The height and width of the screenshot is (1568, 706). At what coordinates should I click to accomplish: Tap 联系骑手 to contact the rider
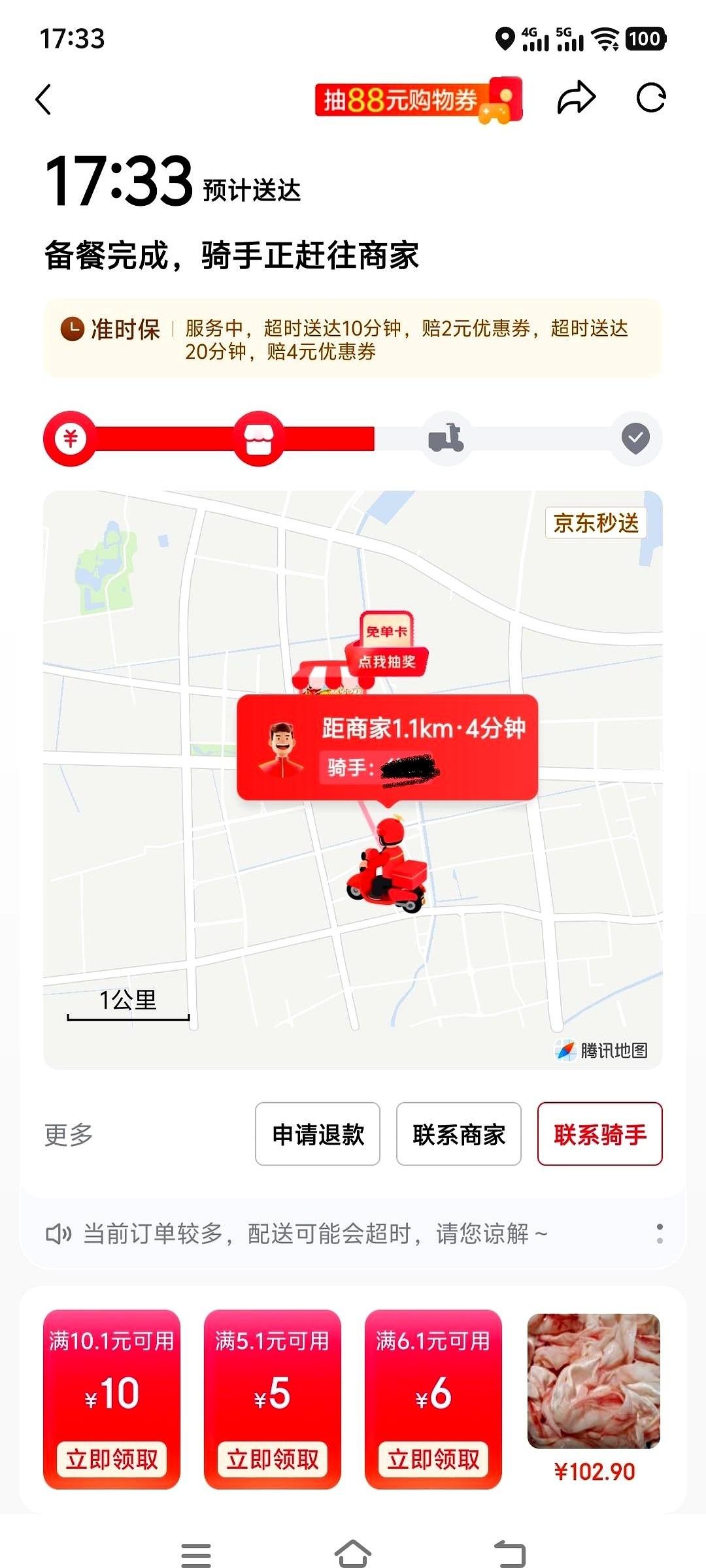tap(600, 1134)
